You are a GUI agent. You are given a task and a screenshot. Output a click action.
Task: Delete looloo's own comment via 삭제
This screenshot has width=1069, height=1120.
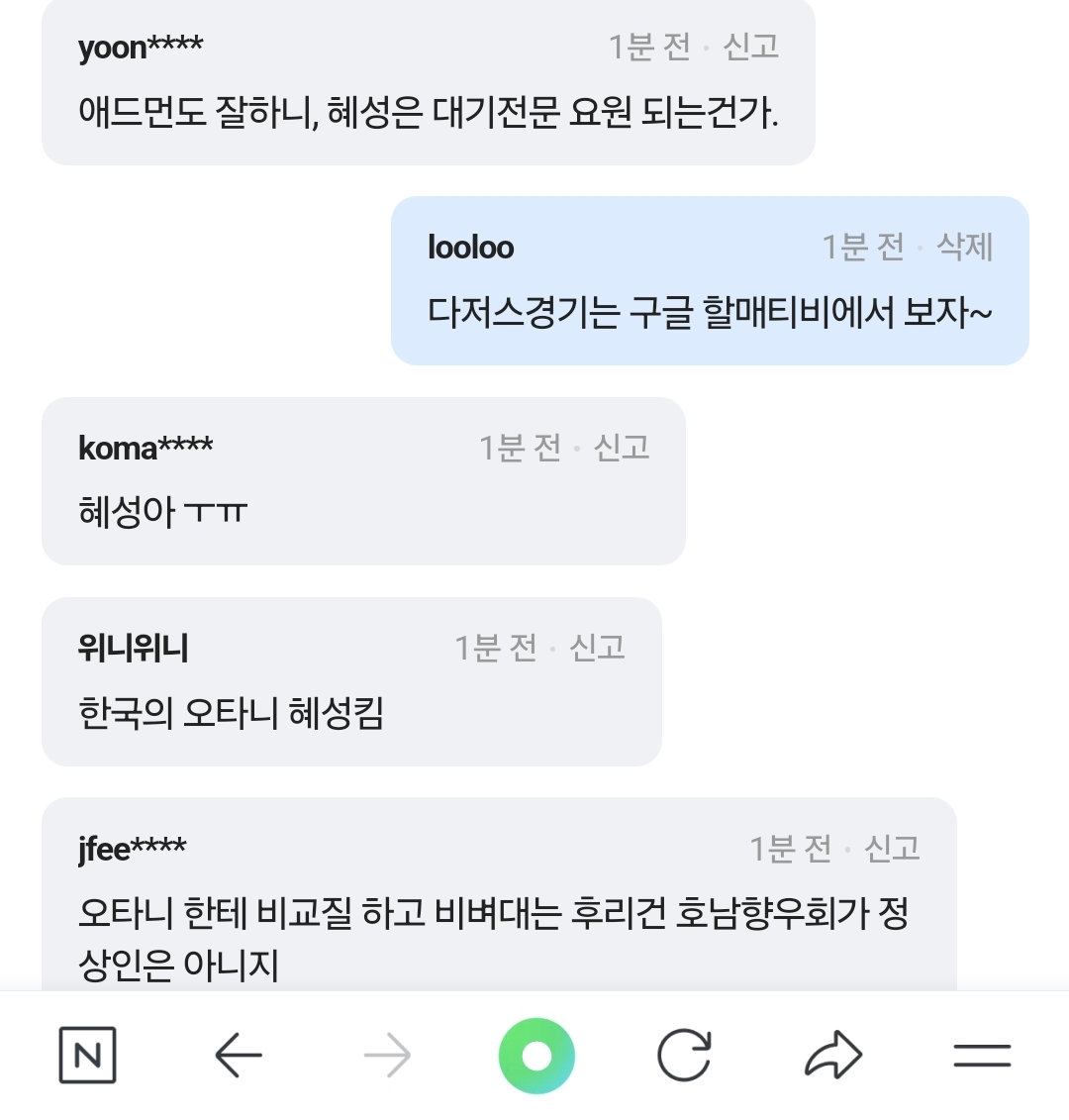pos(964,246)
